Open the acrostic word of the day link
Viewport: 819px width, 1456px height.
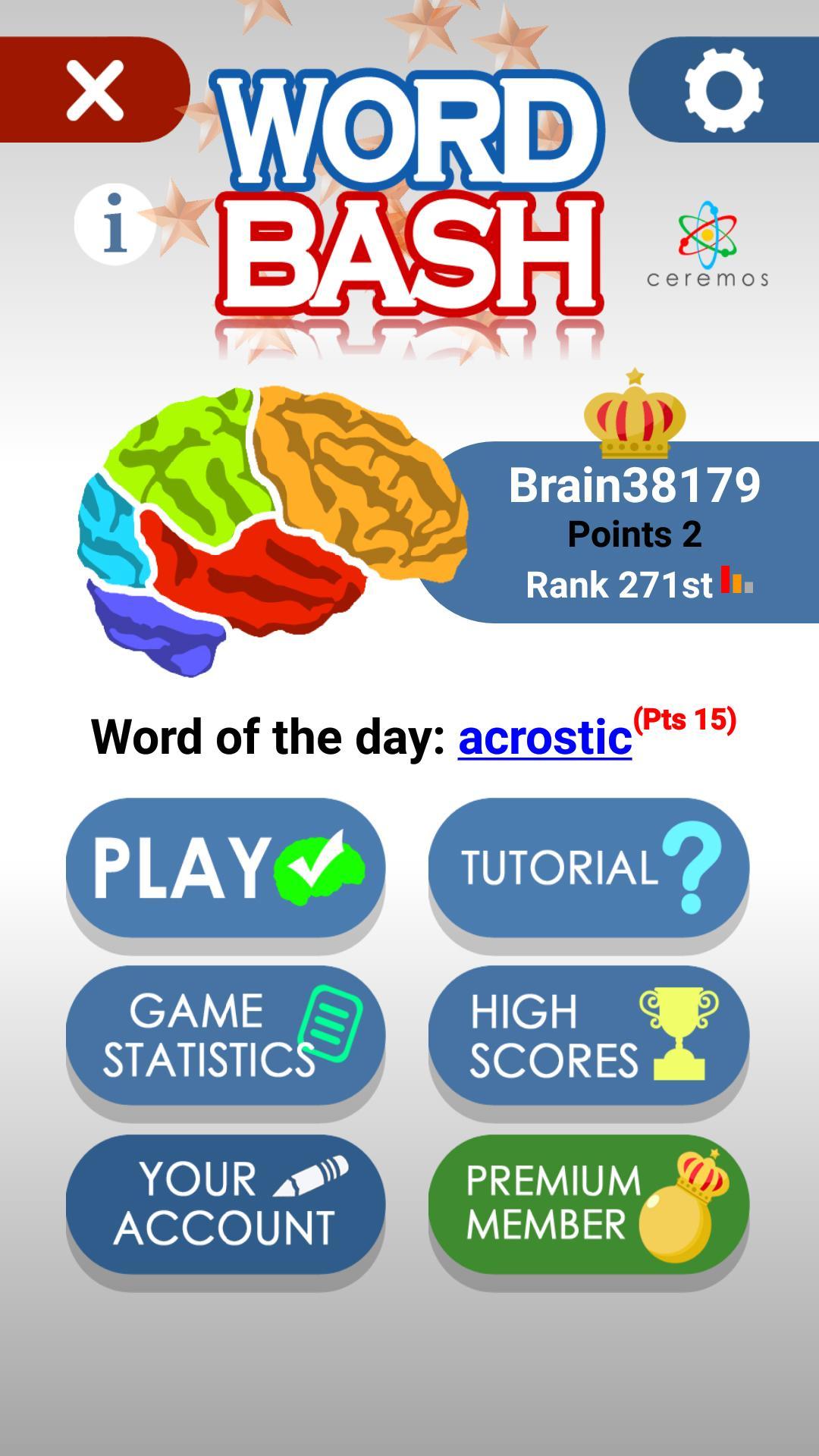click(544, 739)
